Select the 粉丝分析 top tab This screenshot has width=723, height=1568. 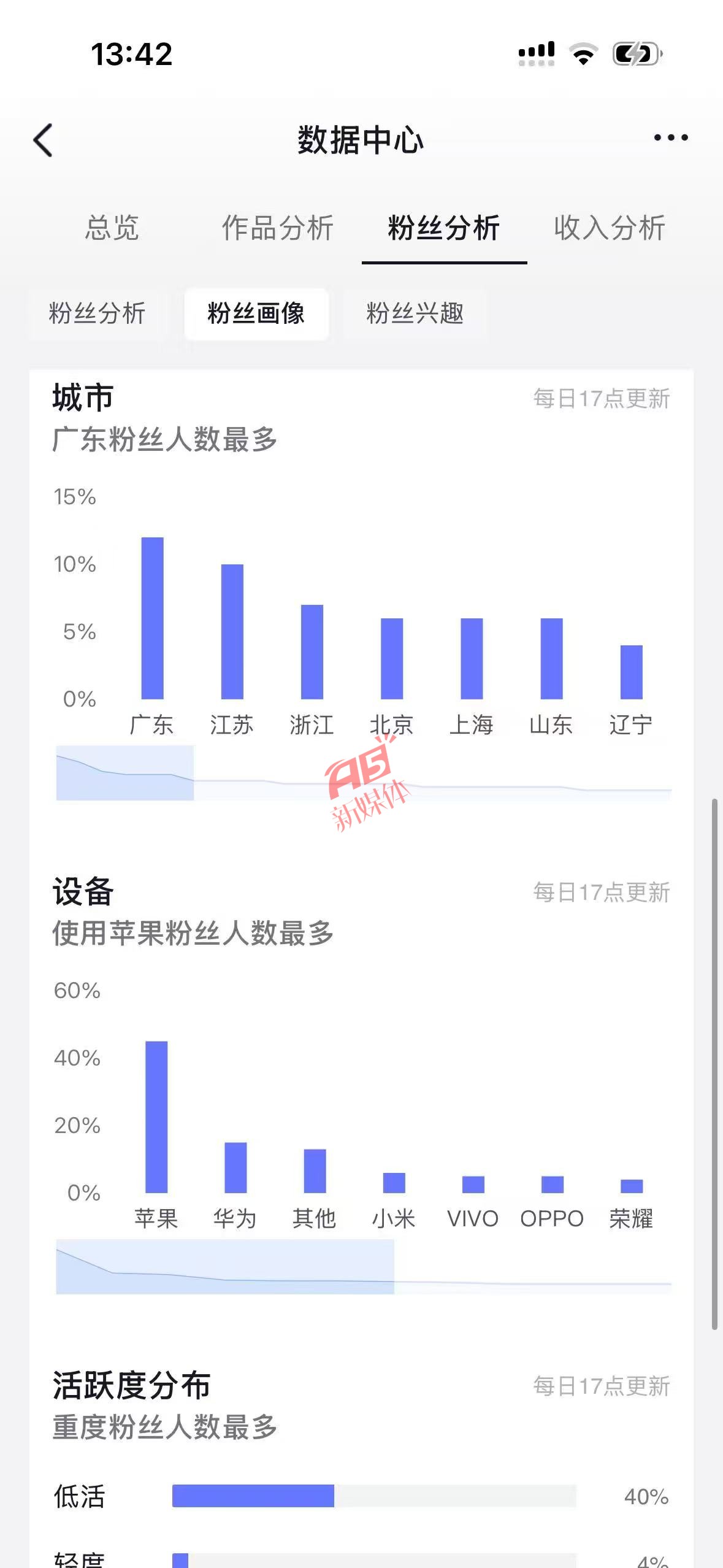tap(444, 228)
